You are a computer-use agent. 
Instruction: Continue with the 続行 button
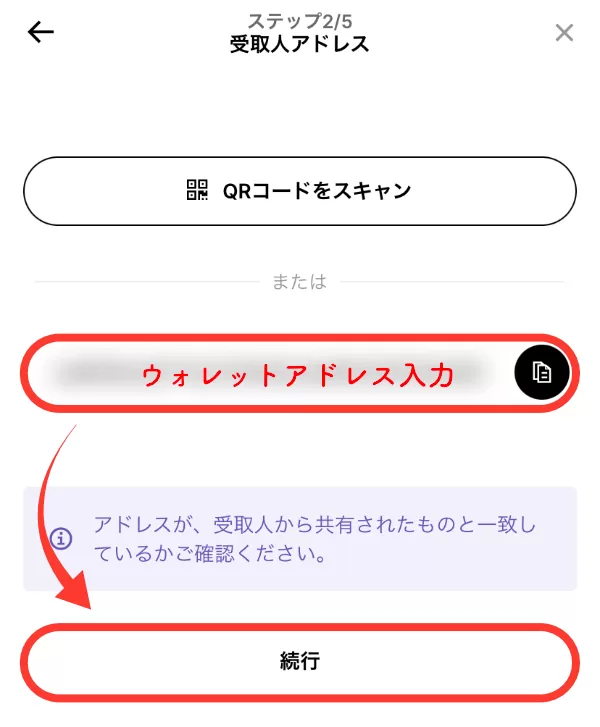click(x=300, y=662)
